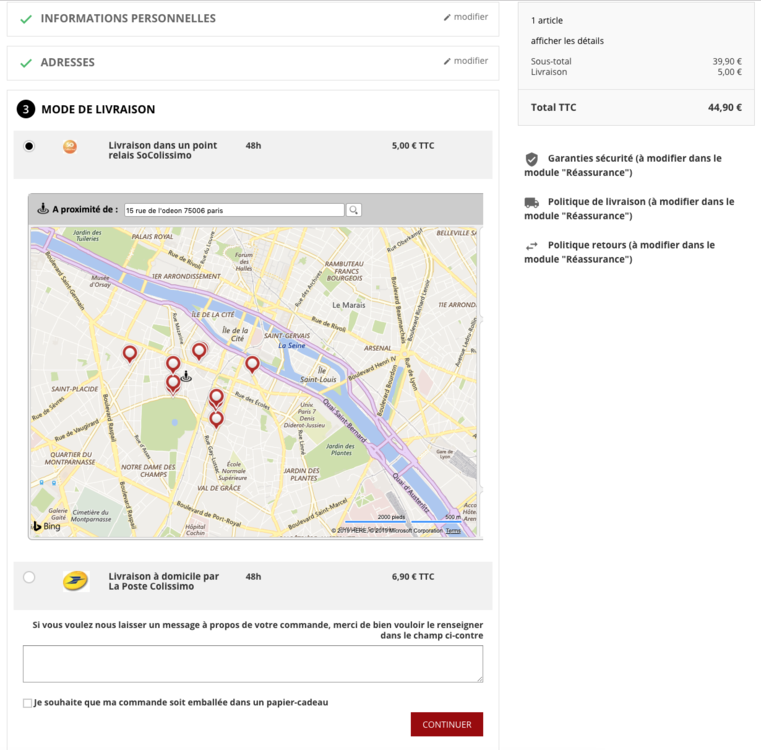Check the gift wrapping option
Viewport: 761px width, 750px height.
[x=27, y=703]
